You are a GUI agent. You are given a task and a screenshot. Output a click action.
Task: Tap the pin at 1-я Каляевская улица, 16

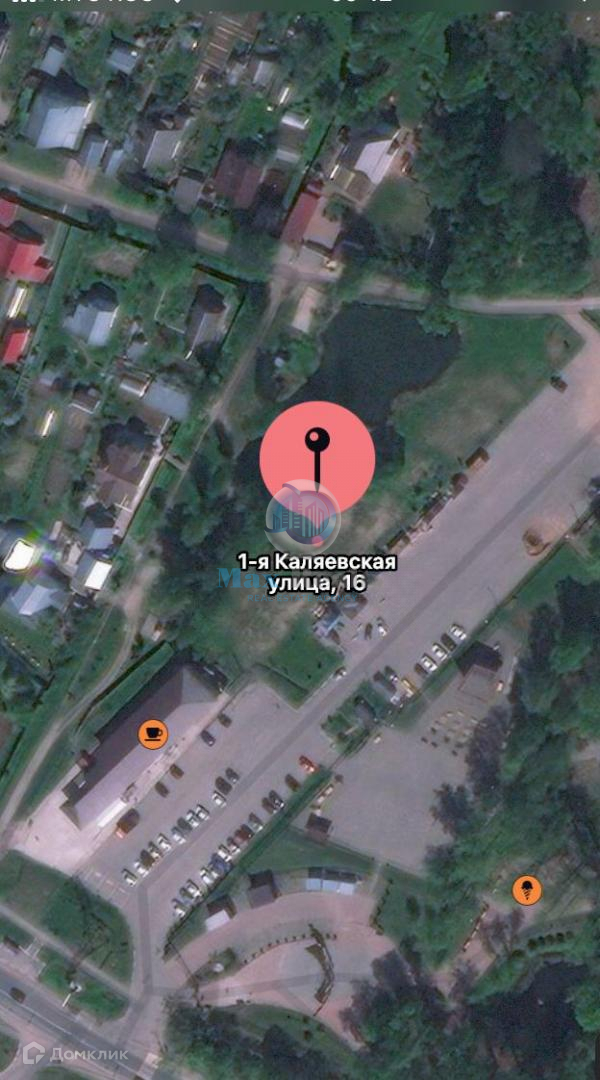pos(317,458)
